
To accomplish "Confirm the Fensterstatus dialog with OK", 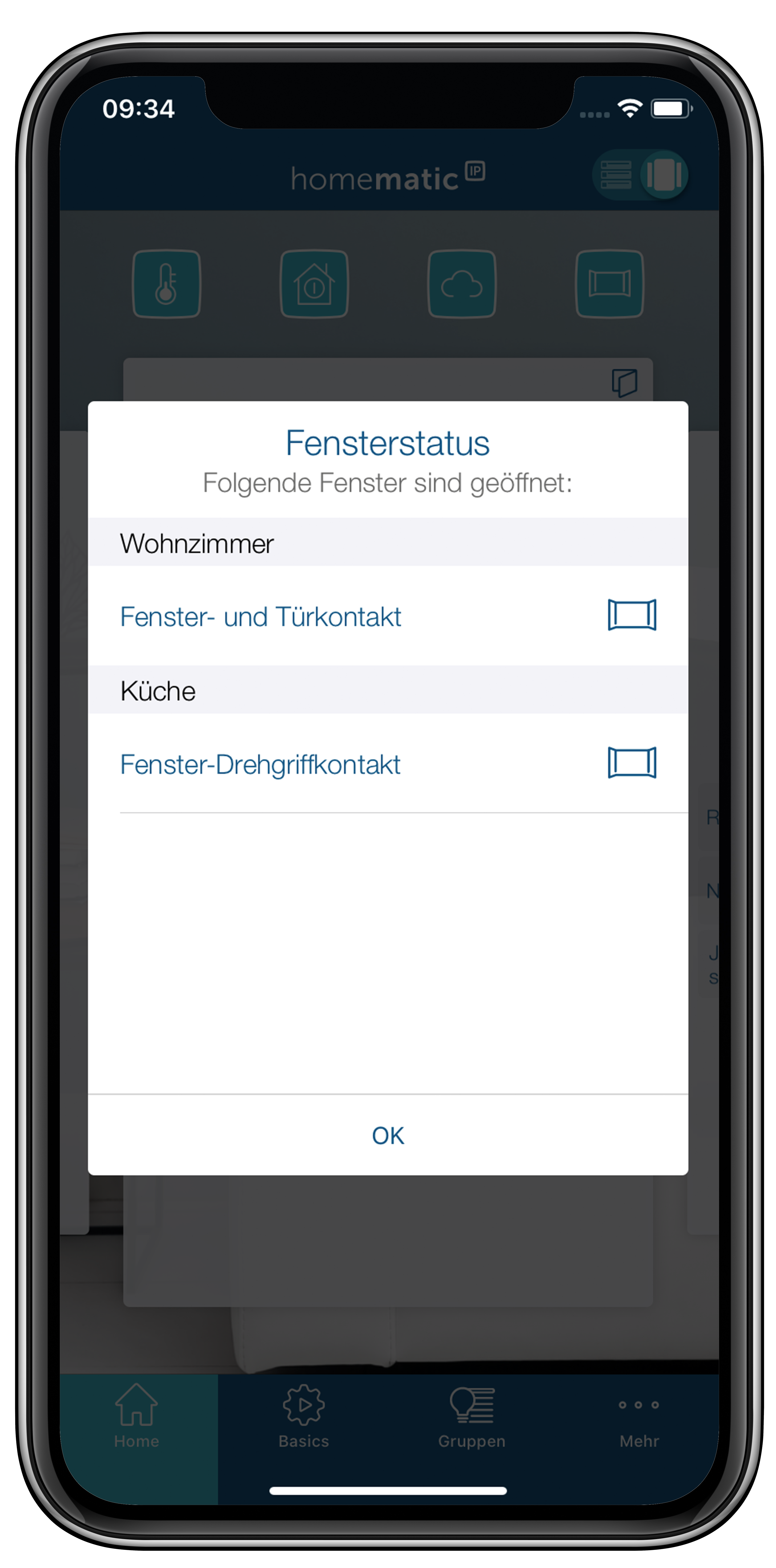I will click(388, 1135).
